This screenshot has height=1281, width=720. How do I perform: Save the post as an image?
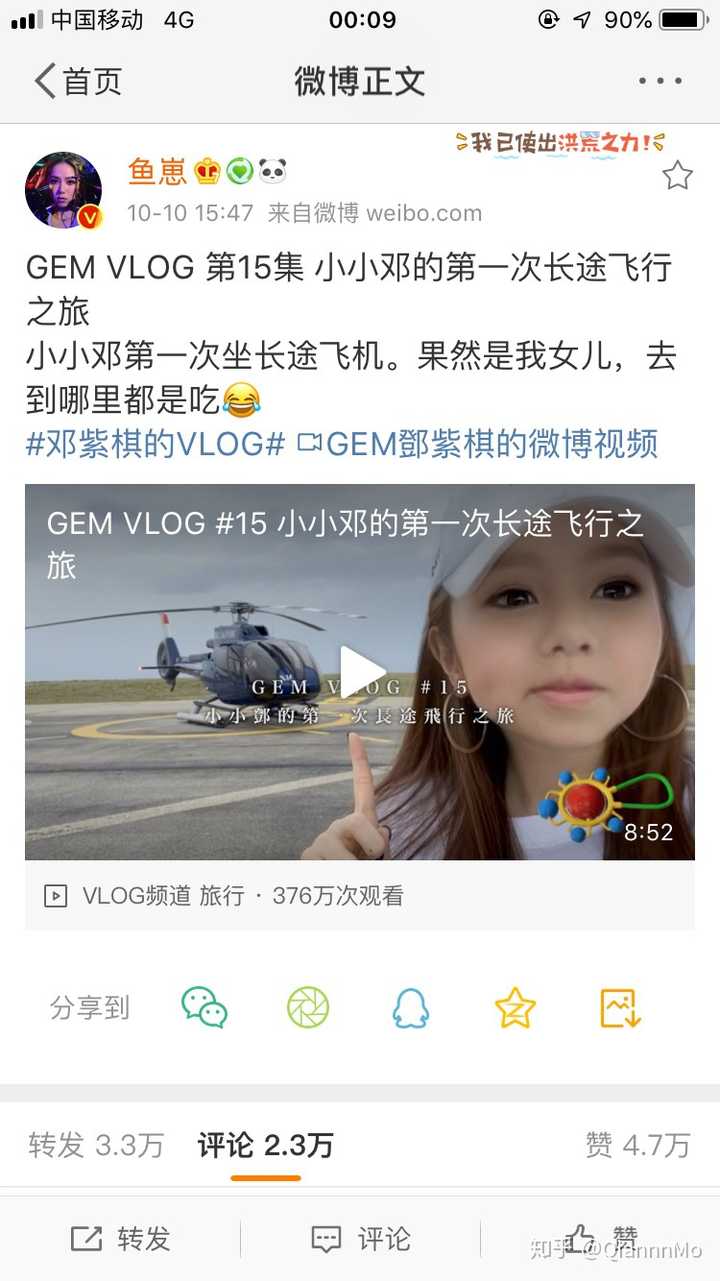pos(620,1008)
